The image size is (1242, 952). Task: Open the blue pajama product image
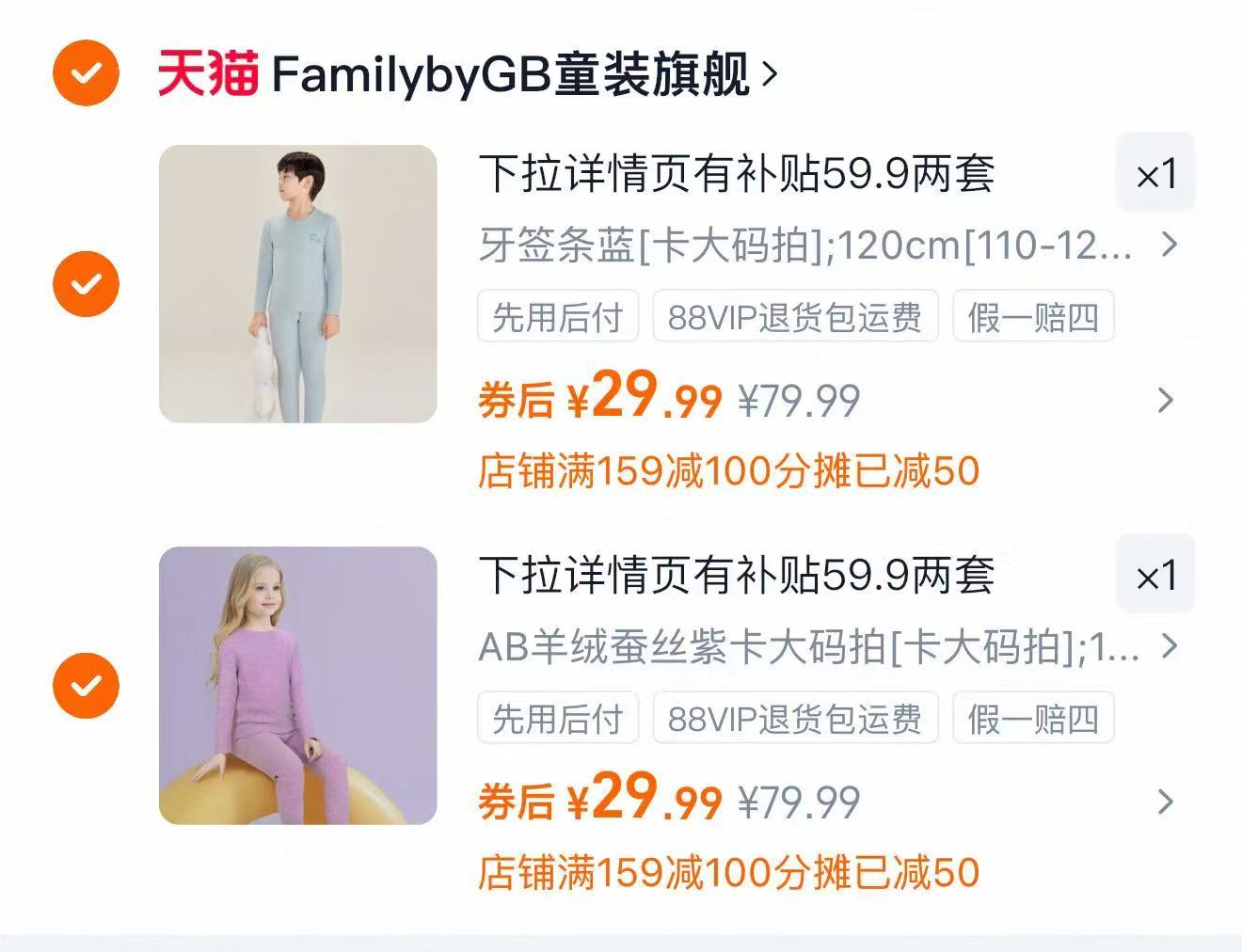tap(297, 283)
